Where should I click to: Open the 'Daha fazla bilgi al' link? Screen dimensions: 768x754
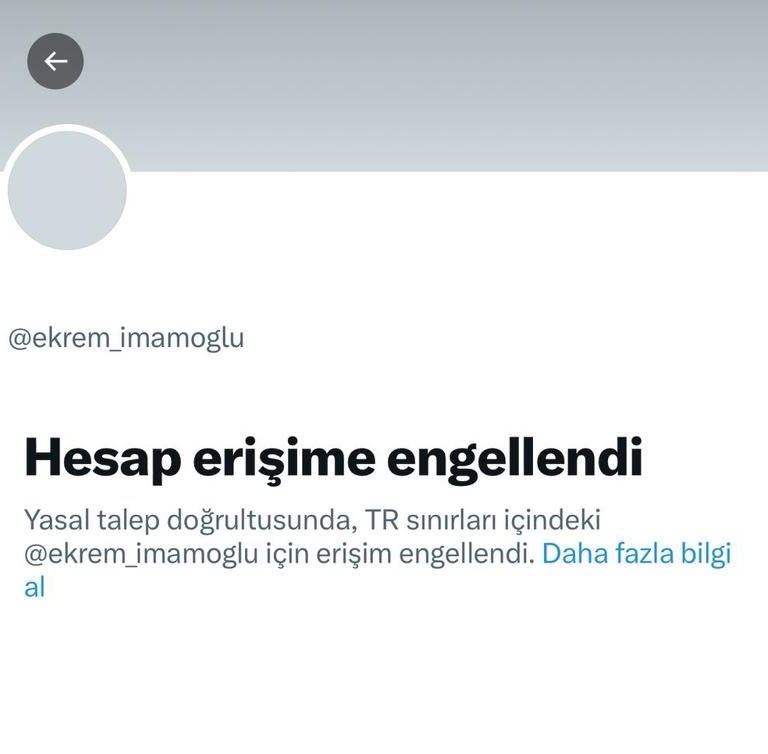[636, 553]
